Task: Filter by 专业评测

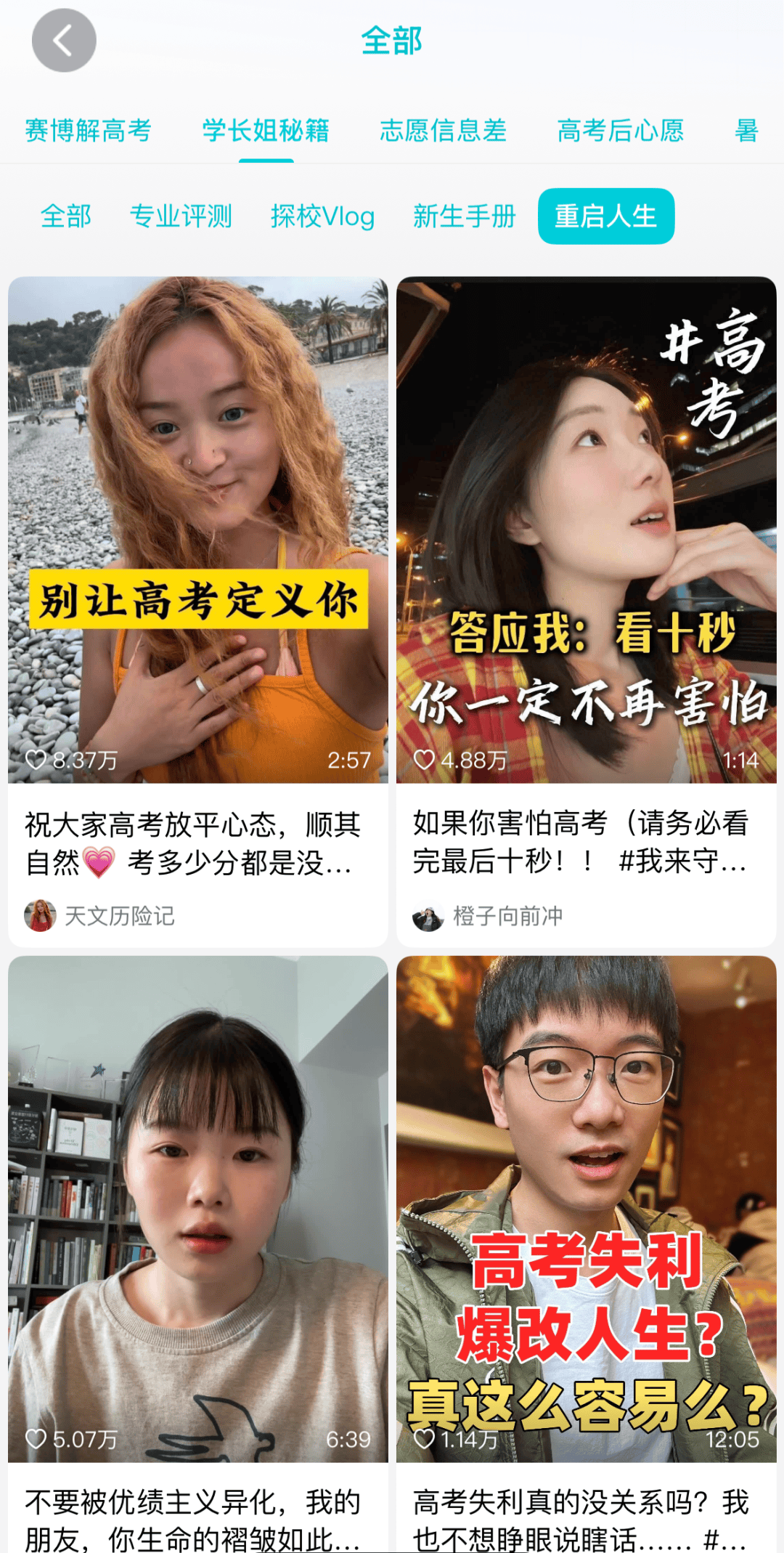Action: (181, 216)
